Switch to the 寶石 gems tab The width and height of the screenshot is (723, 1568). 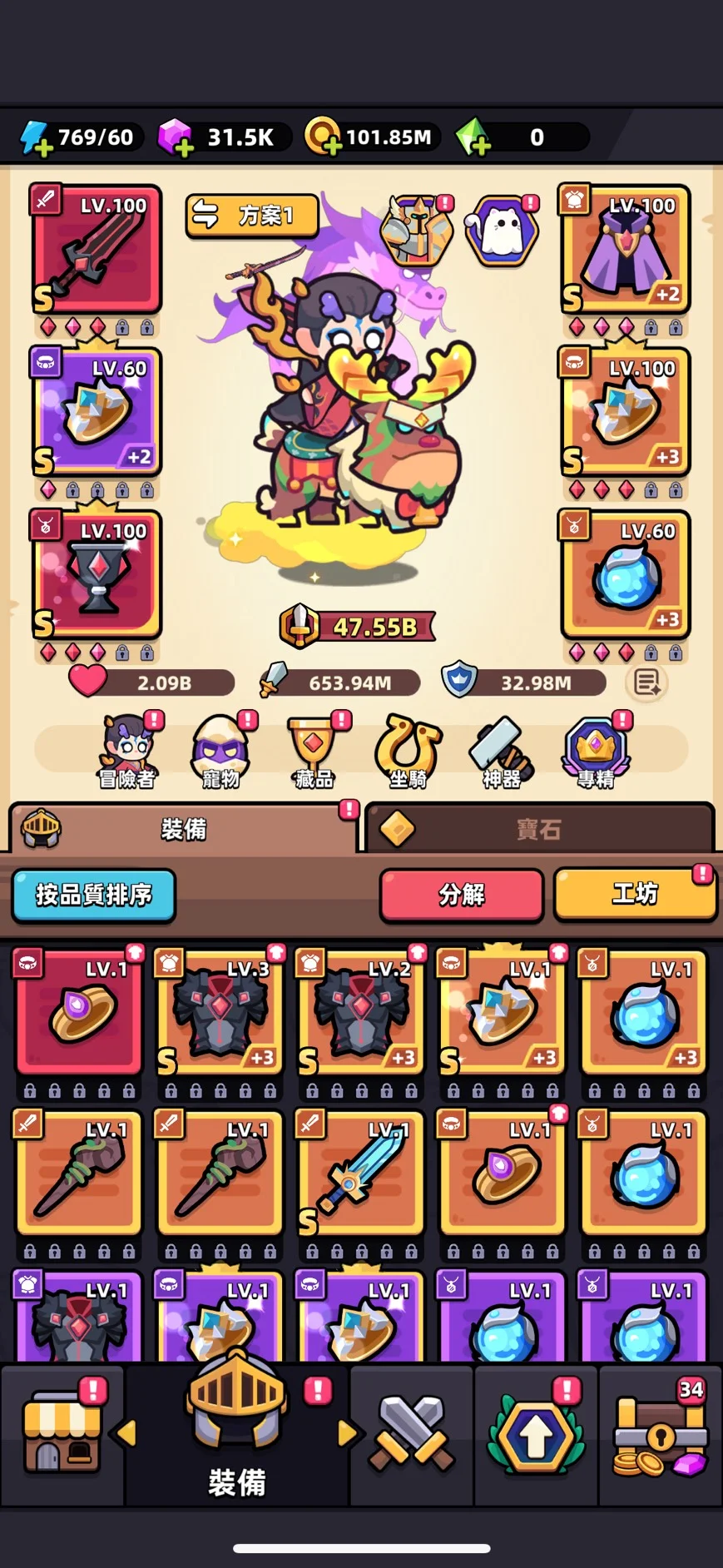pyautogui.click(x=539, y=829)
